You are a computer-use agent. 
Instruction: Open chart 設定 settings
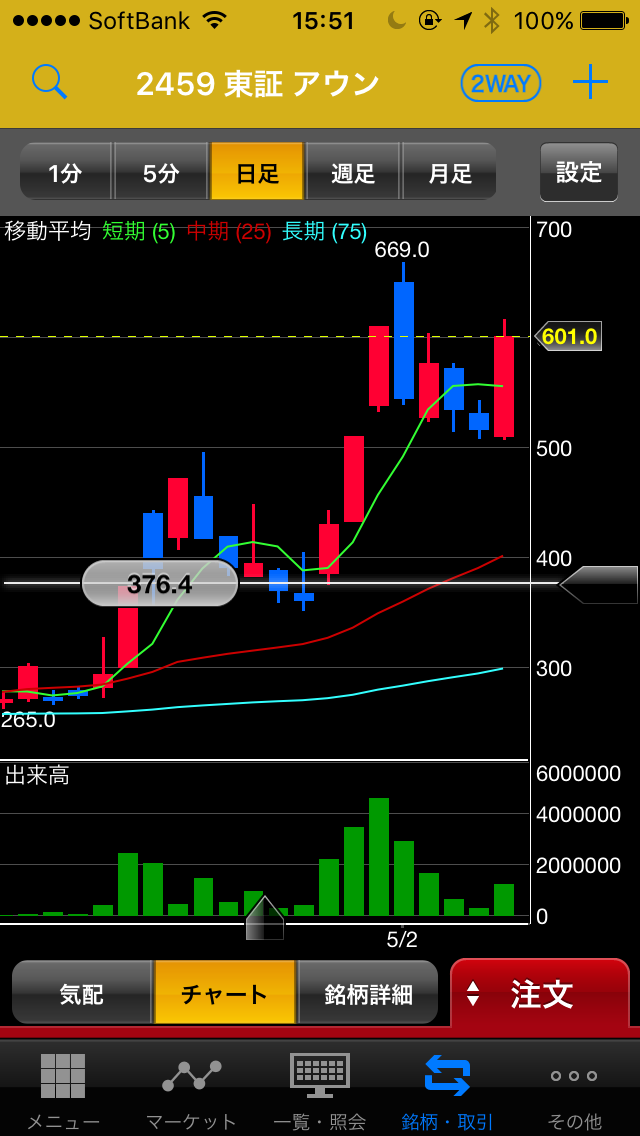(579, 172)
